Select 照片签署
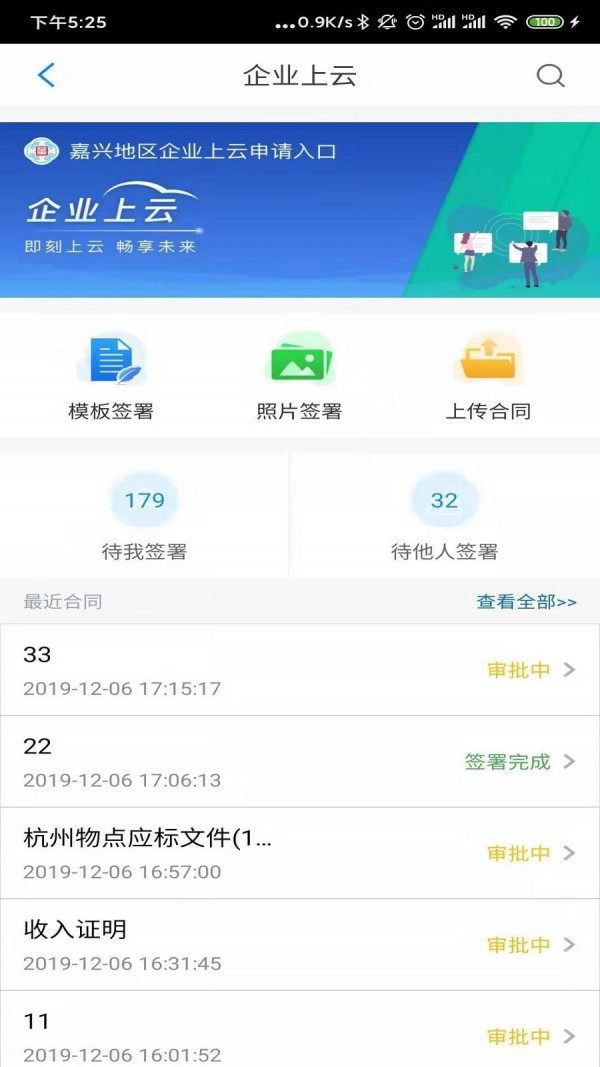 (x=299, y=378)
